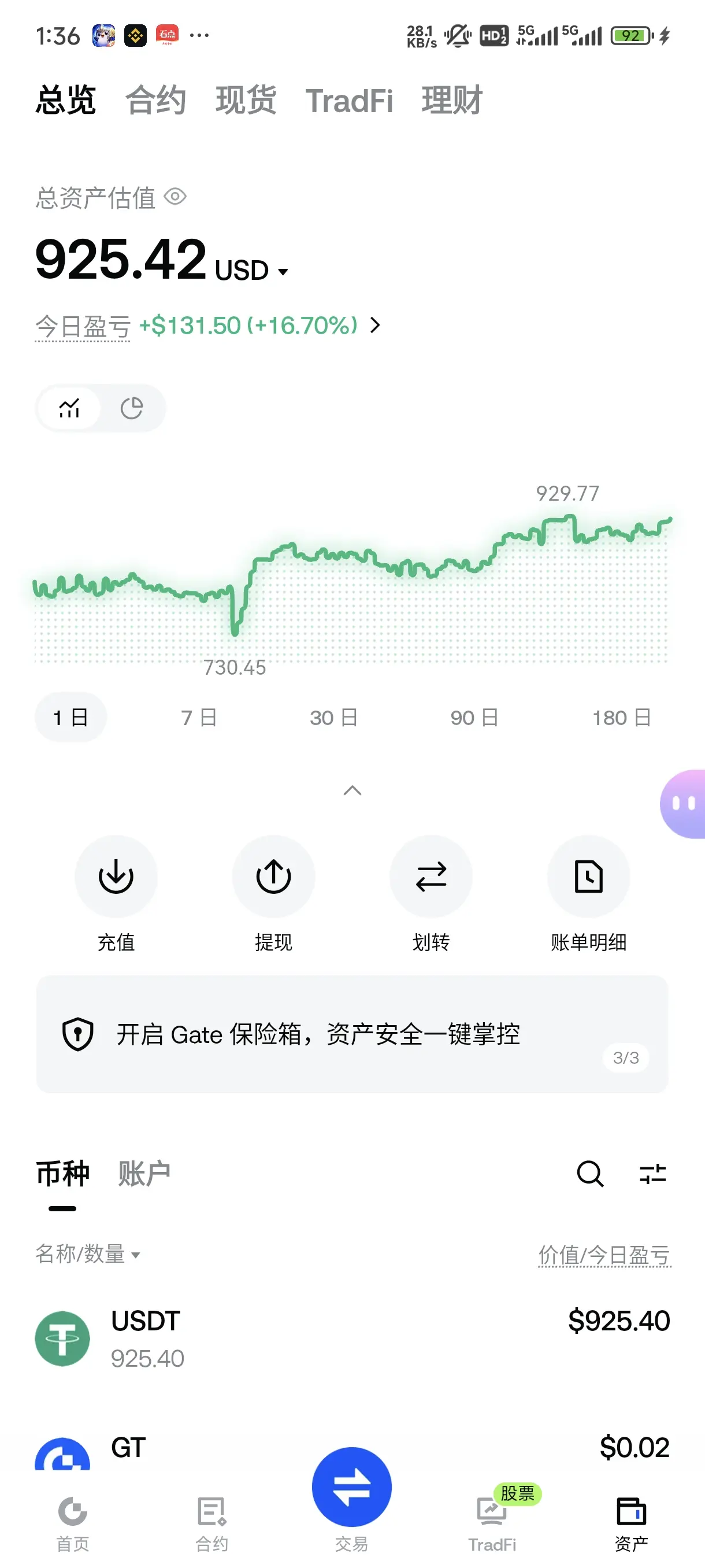Switch to the 合约 top tab

tap(155, 101)
